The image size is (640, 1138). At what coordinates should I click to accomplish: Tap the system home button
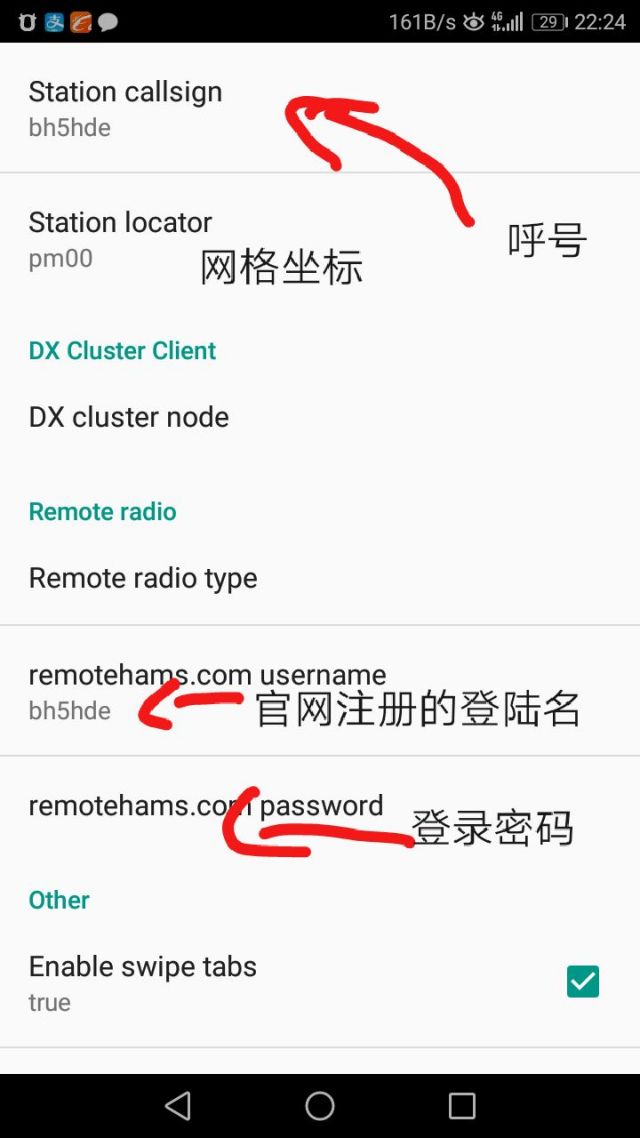(320, 1105)
